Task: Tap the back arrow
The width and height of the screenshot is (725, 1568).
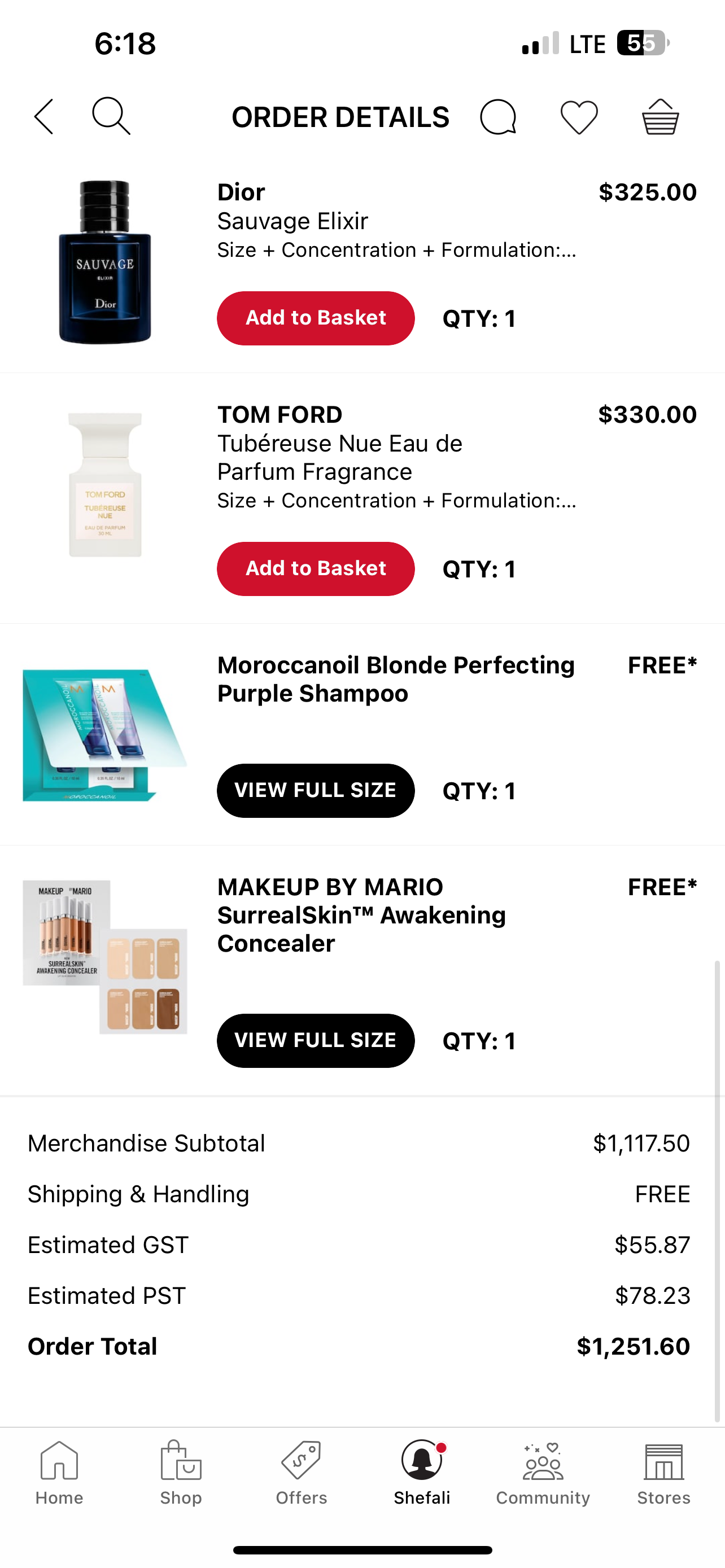Action: point(43,117)
